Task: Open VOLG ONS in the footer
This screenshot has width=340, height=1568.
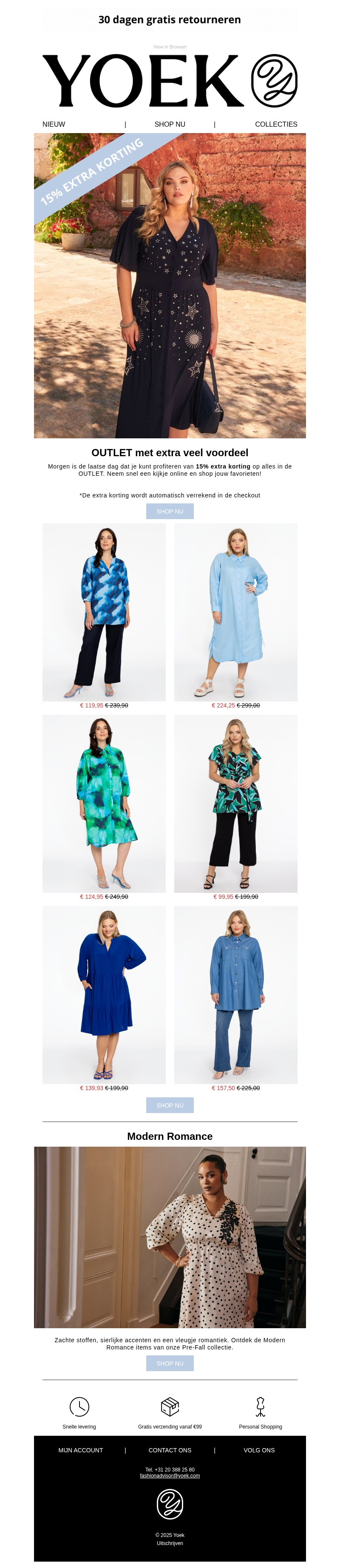Action: [259, 1451]
